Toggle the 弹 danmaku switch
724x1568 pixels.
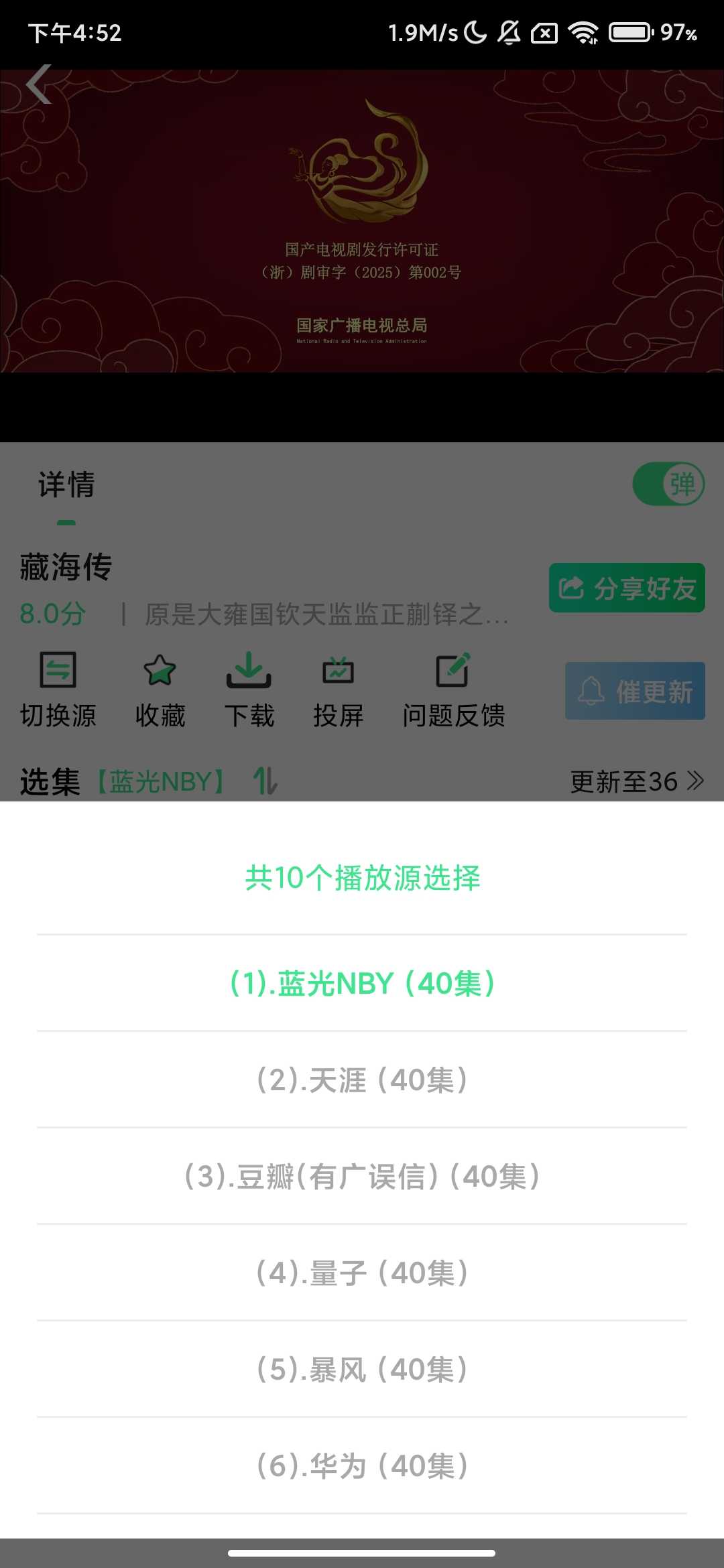coord(668,484)
